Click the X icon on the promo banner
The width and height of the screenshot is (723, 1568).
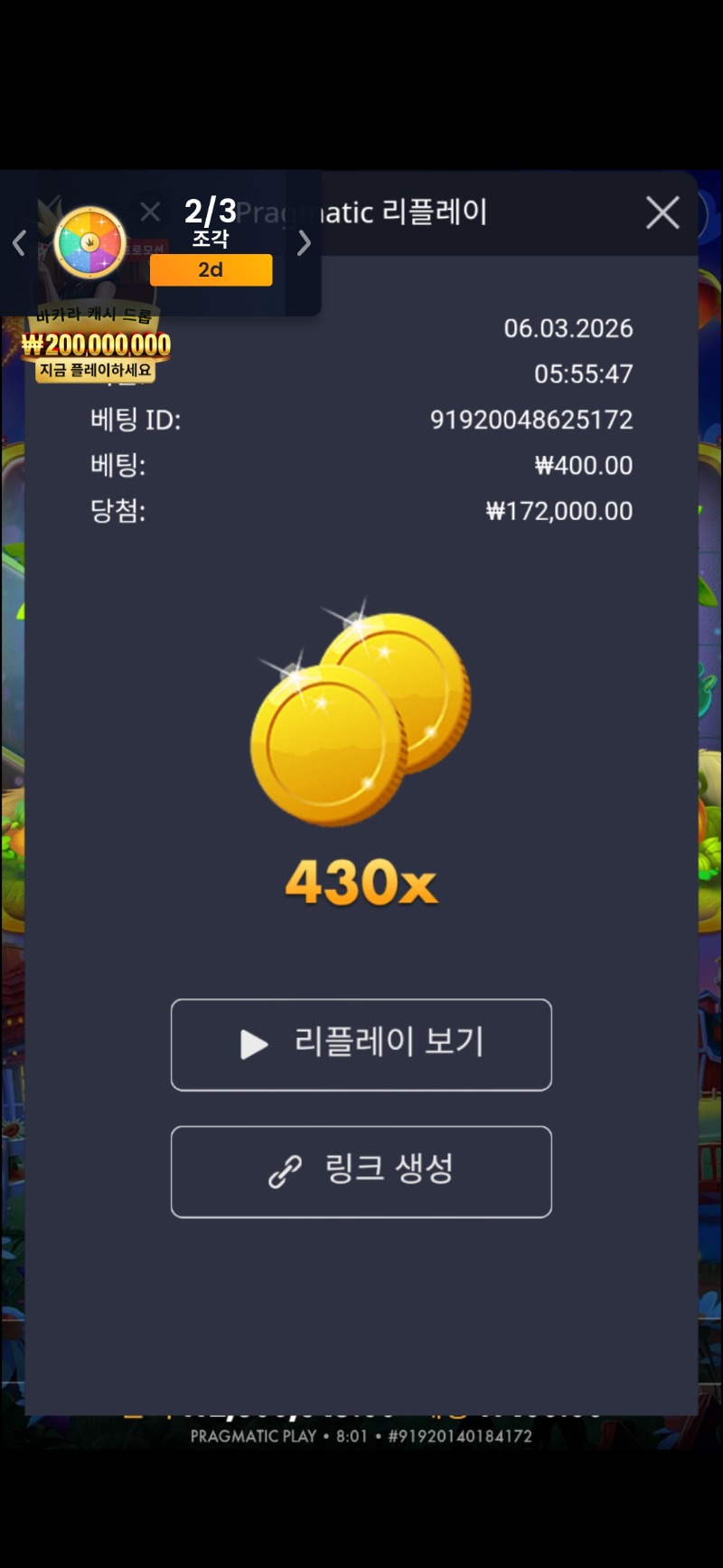tap(149, 211)
